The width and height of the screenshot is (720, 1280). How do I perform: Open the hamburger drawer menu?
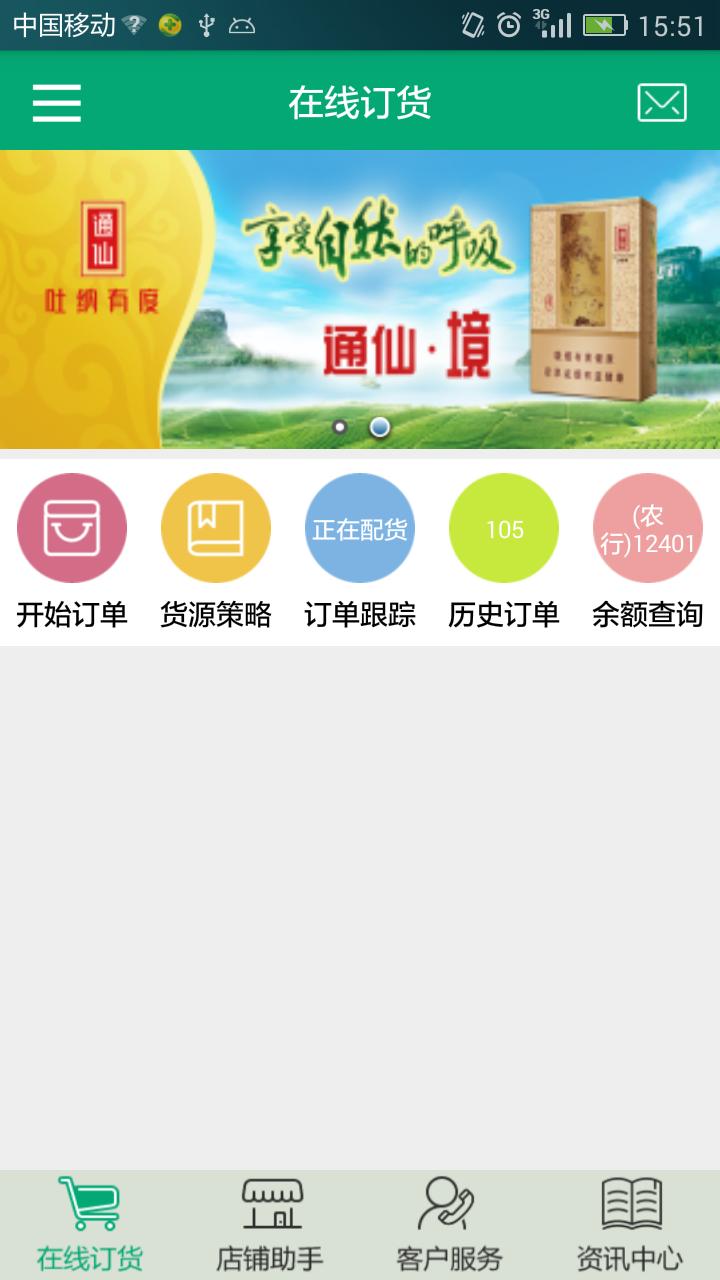57,103
